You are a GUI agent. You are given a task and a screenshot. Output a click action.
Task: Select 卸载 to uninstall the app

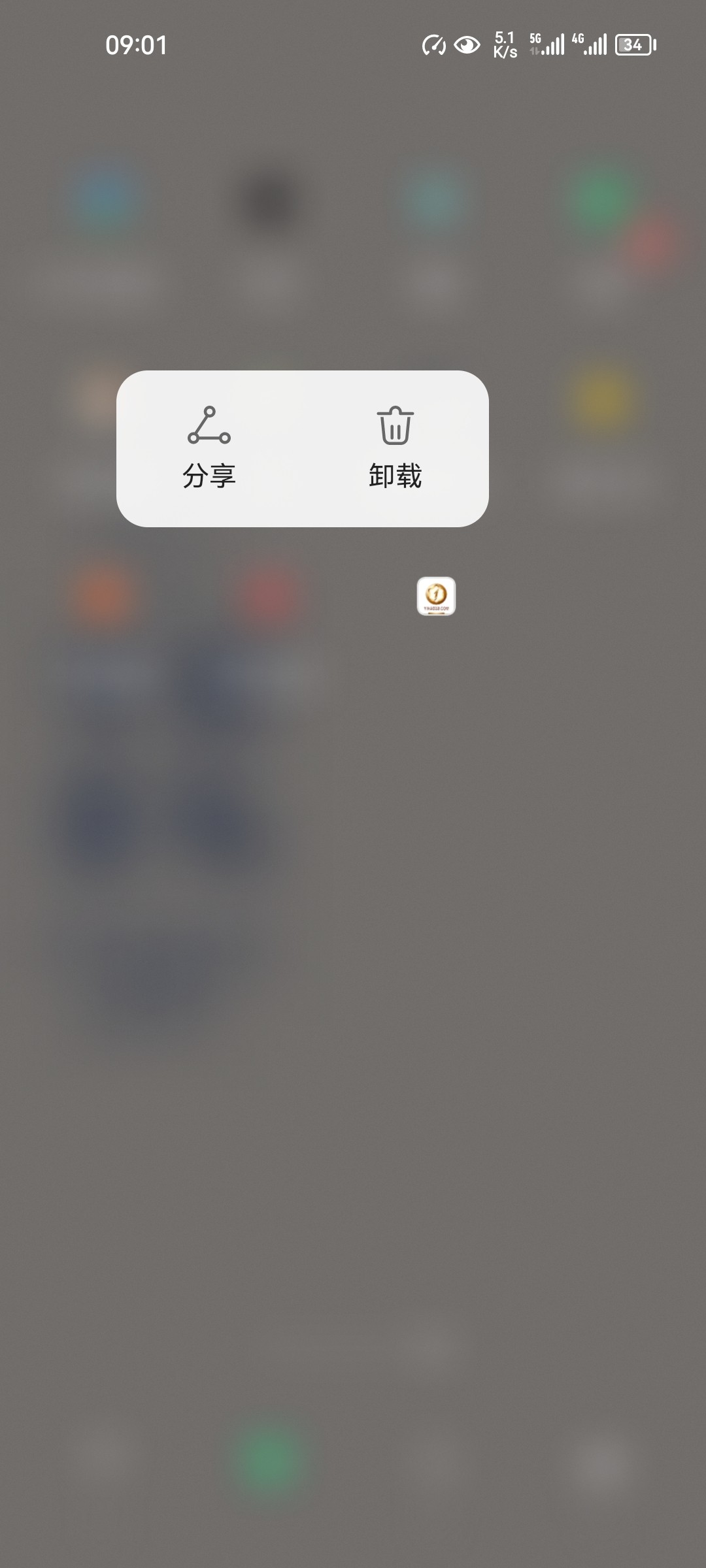click(x=395, y=448)
